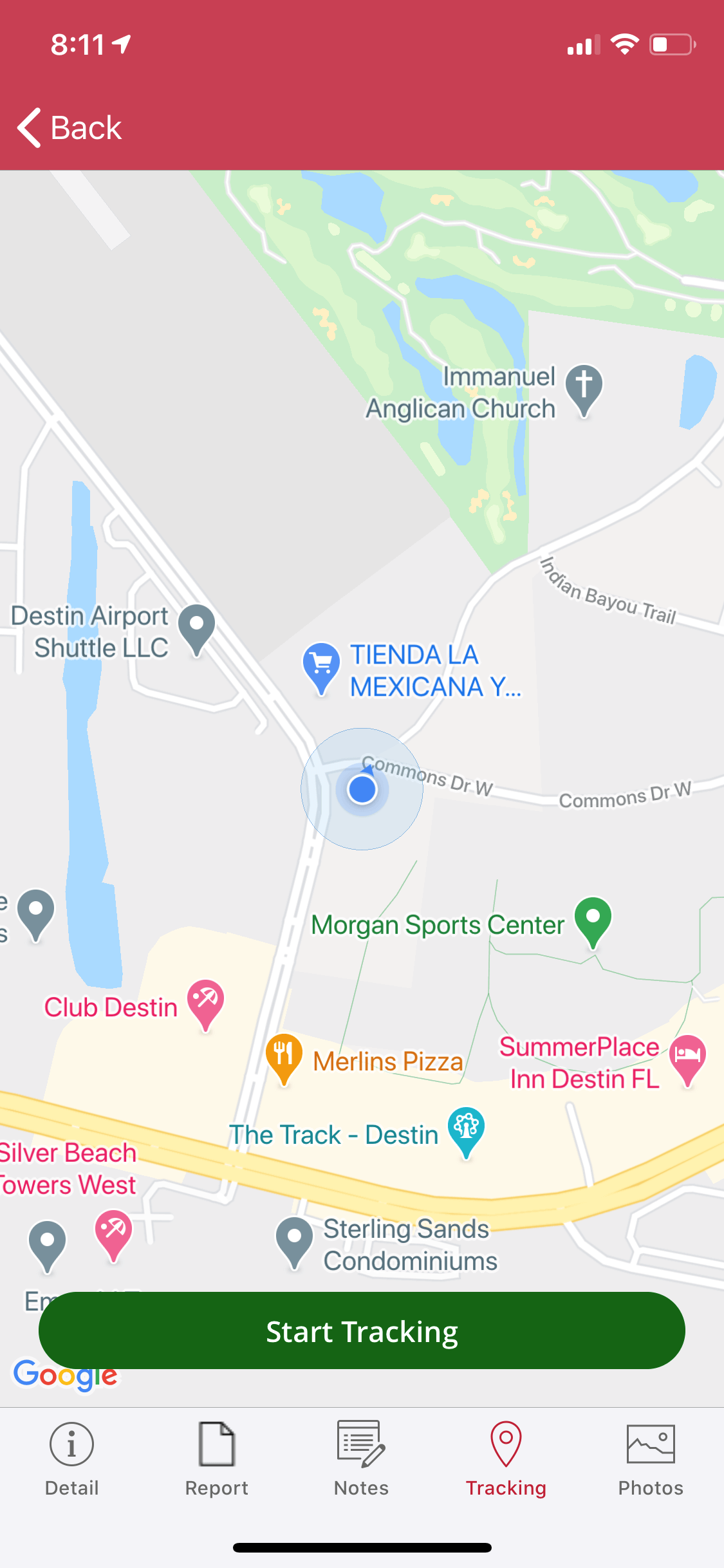Select the Sterling Sands Condominiums pin

295,1242
